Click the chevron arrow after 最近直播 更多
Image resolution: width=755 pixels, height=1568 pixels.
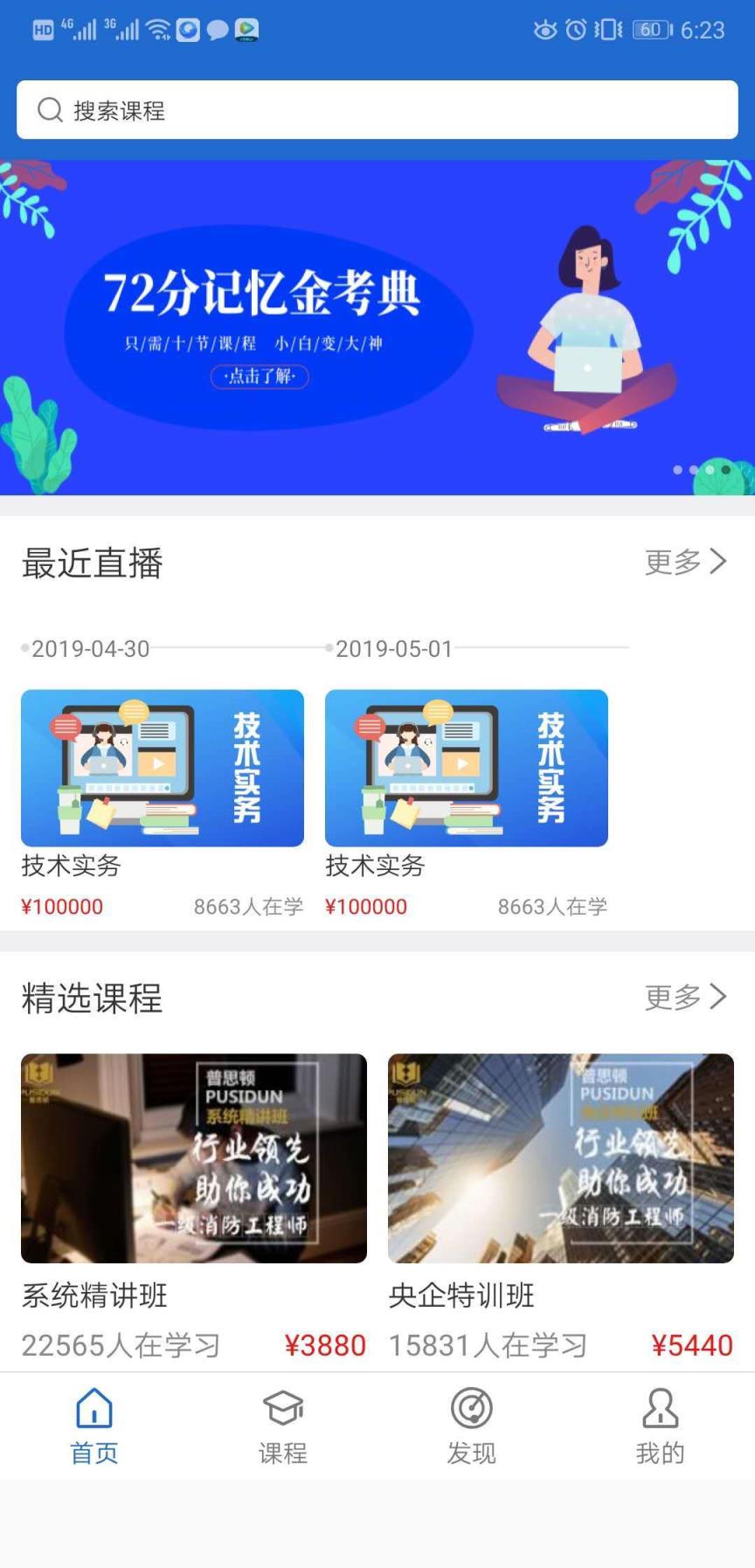pos(718,563)
